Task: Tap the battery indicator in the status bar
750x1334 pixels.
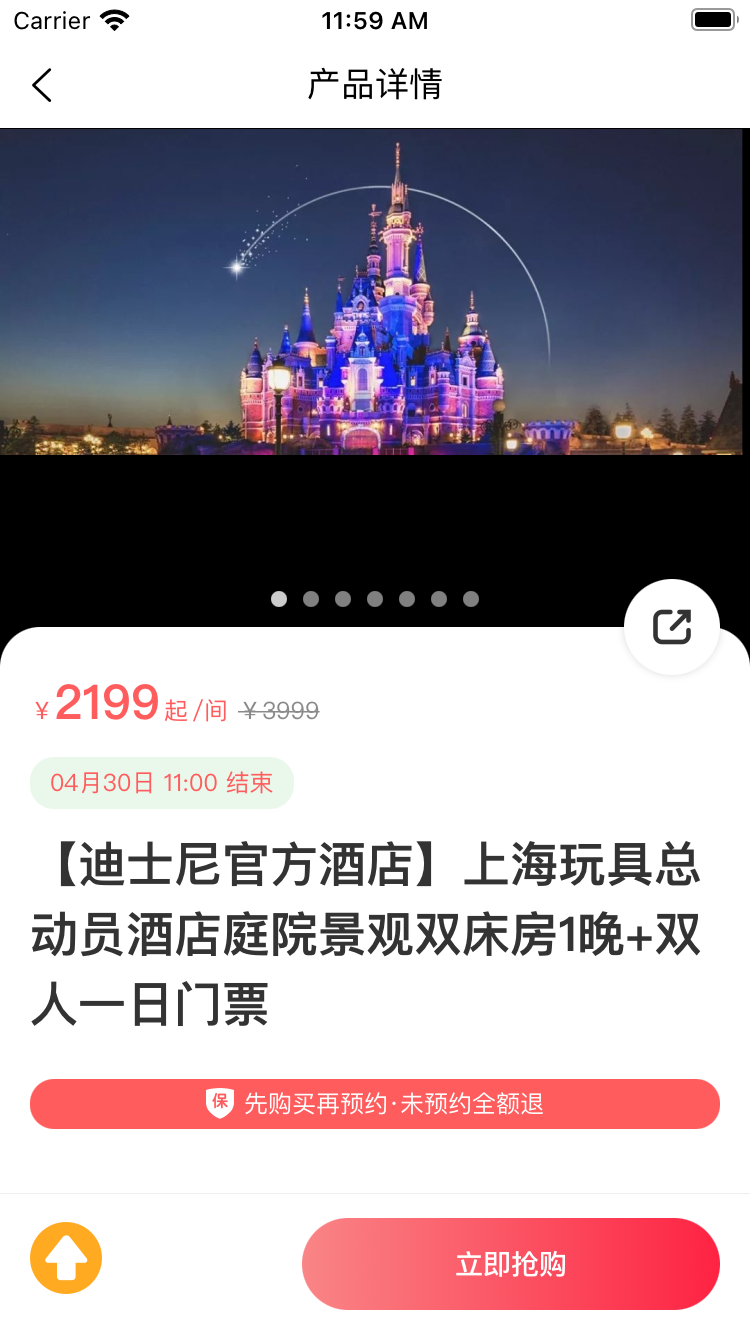Action: [x=712, y=18]
